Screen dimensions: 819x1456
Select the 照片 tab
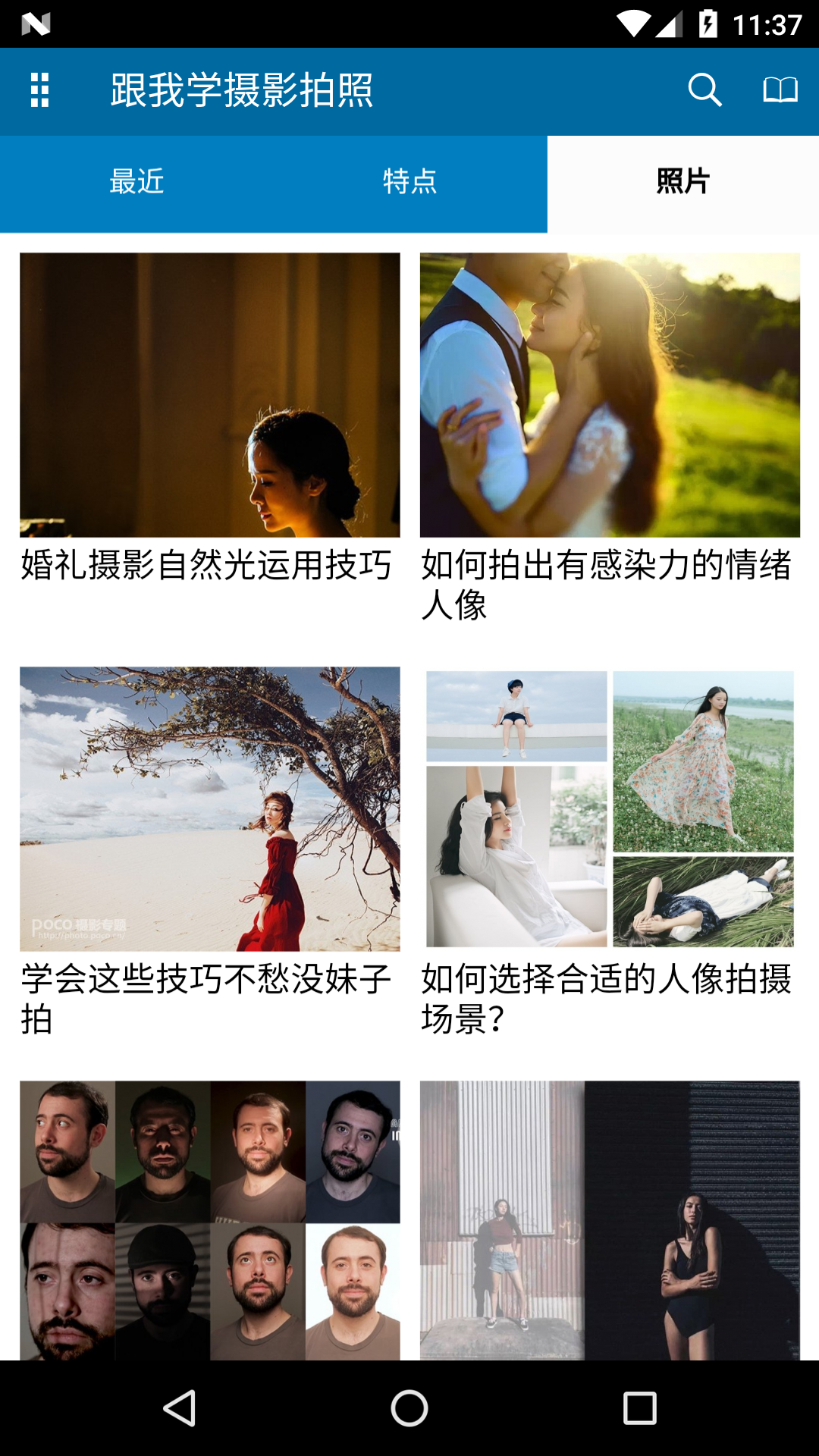[682, 182]
